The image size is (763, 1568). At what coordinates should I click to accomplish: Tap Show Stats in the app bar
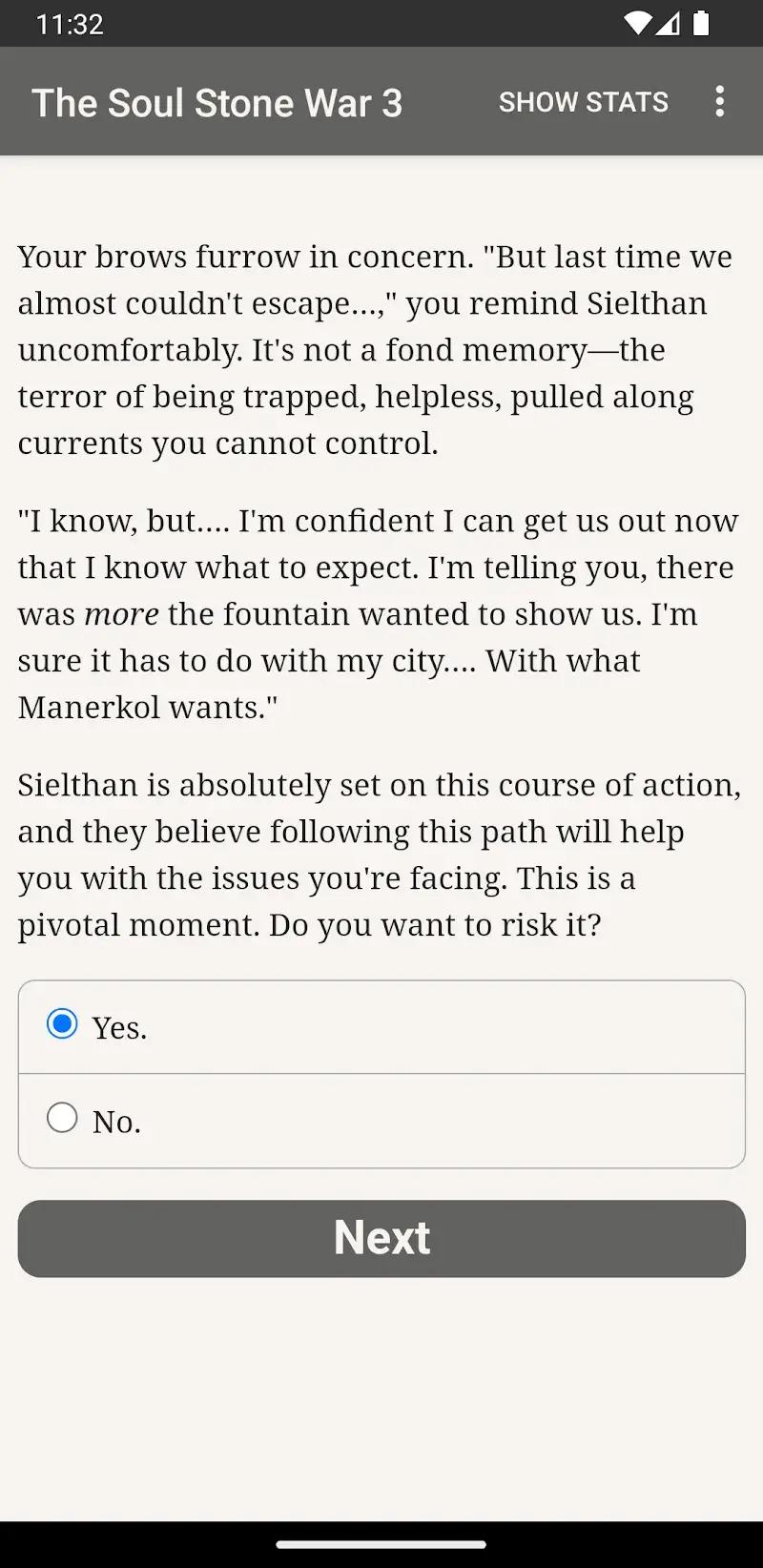click(583, 102)
